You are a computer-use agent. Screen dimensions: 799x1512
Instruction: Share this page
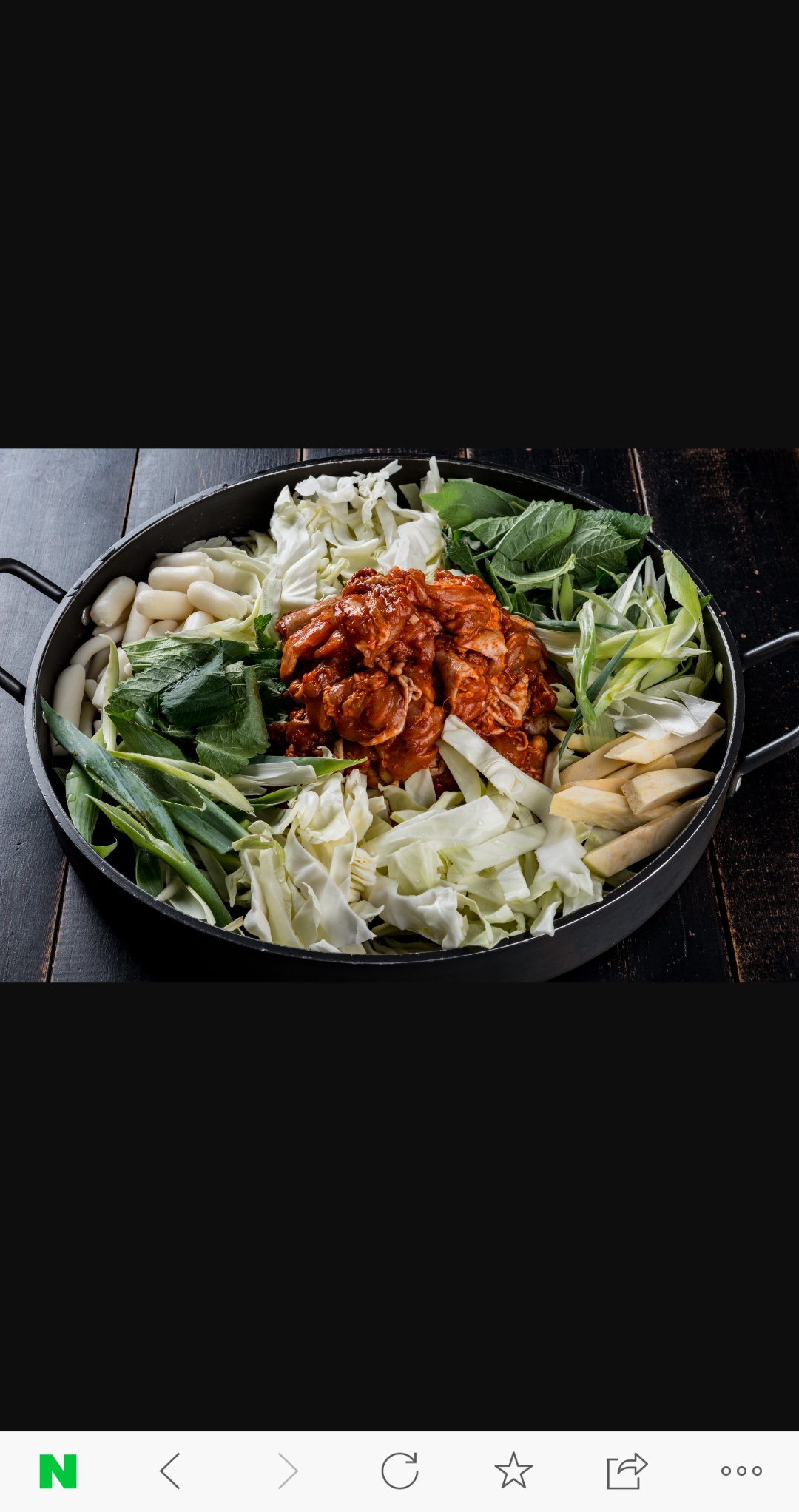point(627,1471)
